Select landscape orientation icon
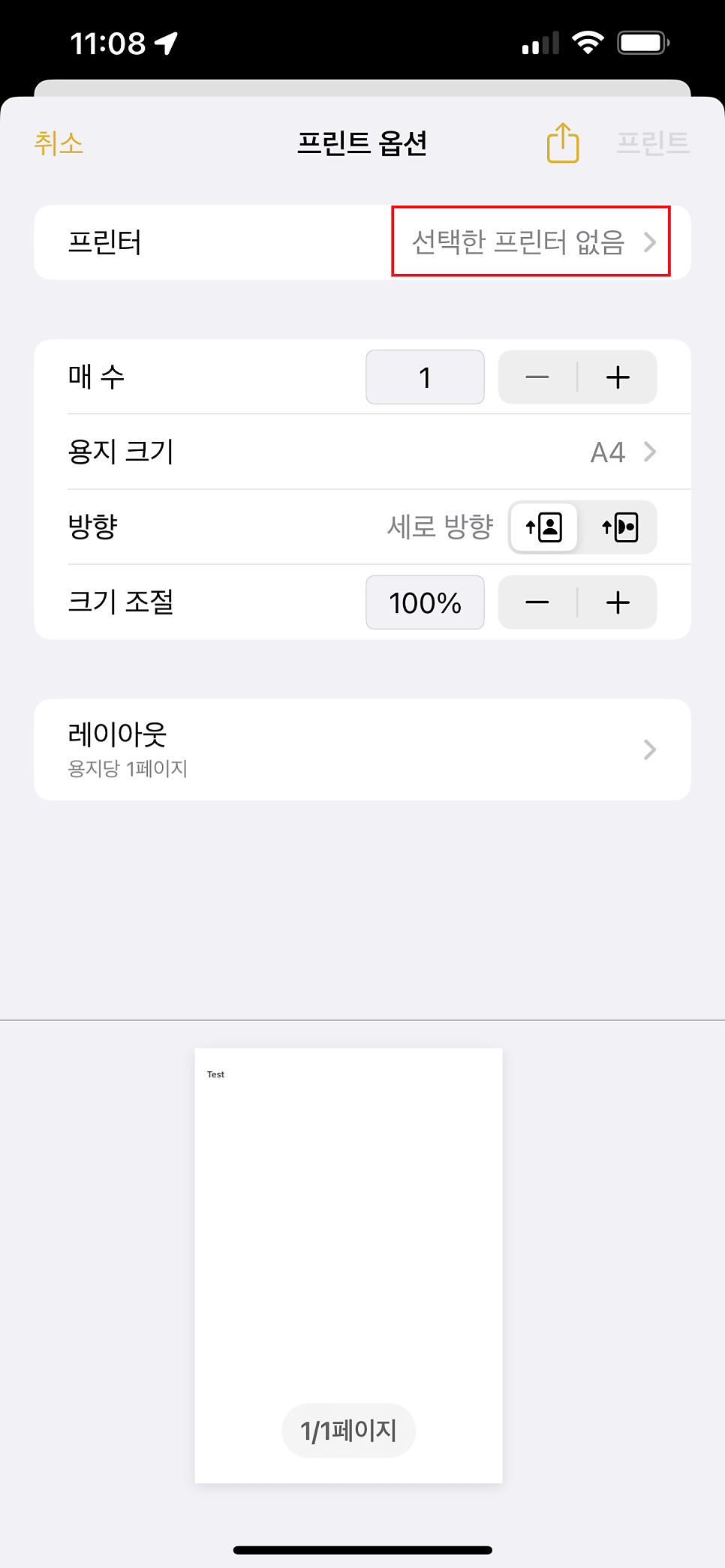 619,527
